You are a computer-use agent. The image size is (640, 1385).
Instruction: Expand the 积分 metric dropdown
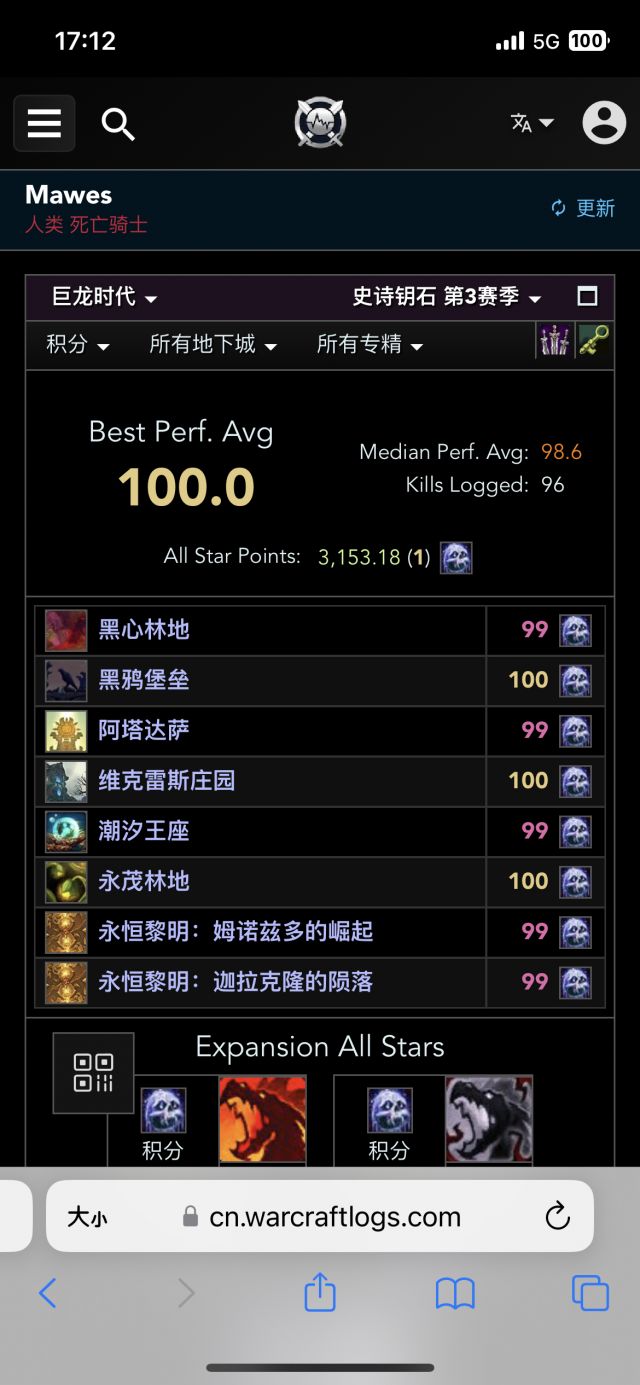click(x=78, y=345)
